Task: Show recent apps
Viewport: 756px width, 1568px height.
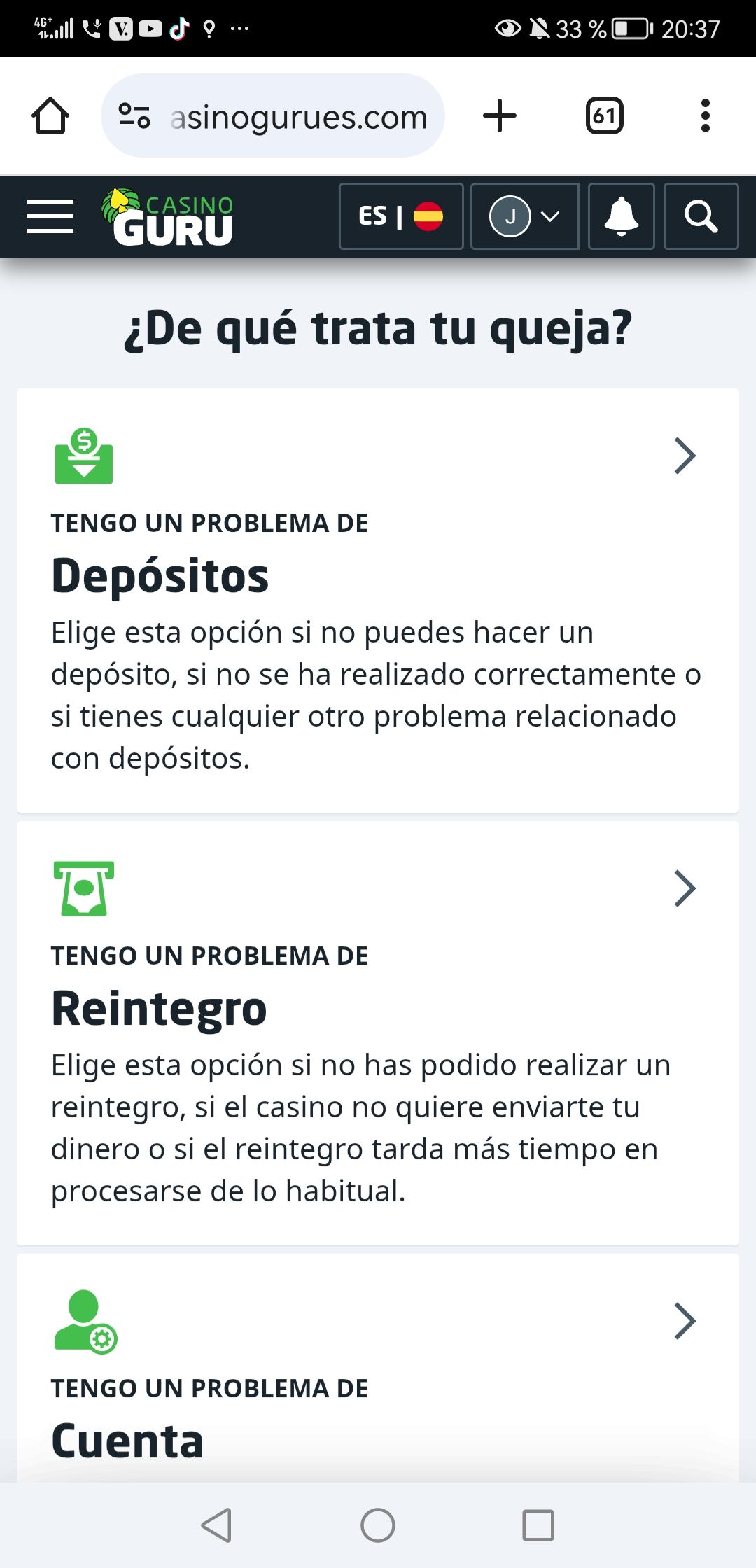Action: (x=538, y=1525)
